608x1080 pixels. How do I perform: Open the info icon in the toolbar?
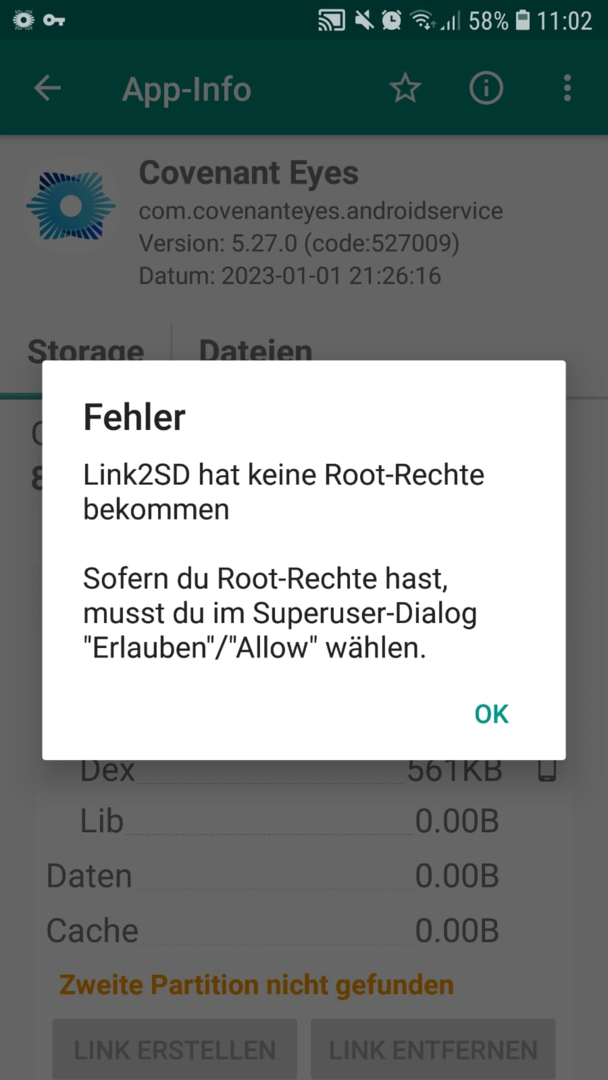[486, 89]
